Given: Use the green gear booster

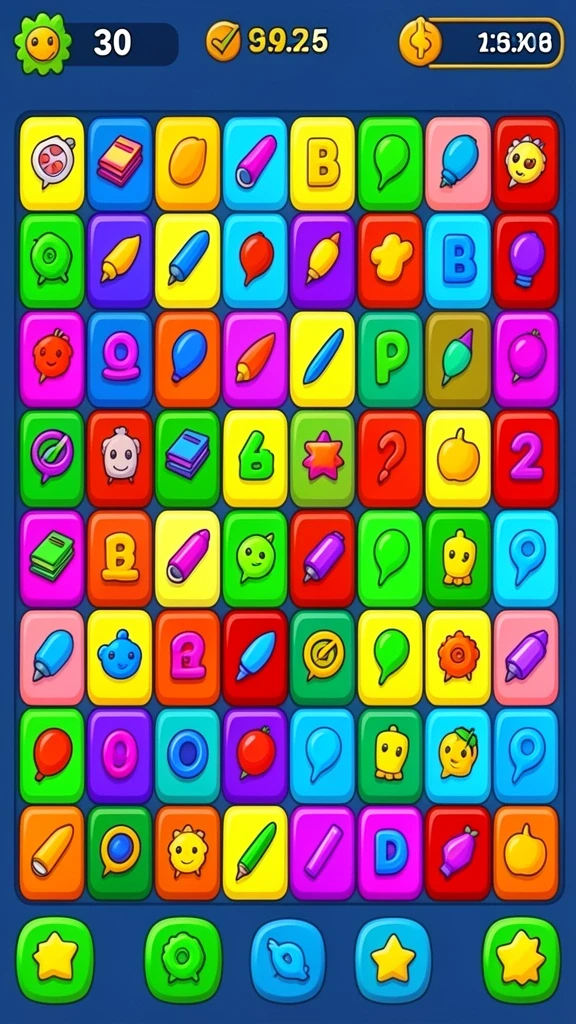Looking at the screenshot, I should click(x=183, y=960).
